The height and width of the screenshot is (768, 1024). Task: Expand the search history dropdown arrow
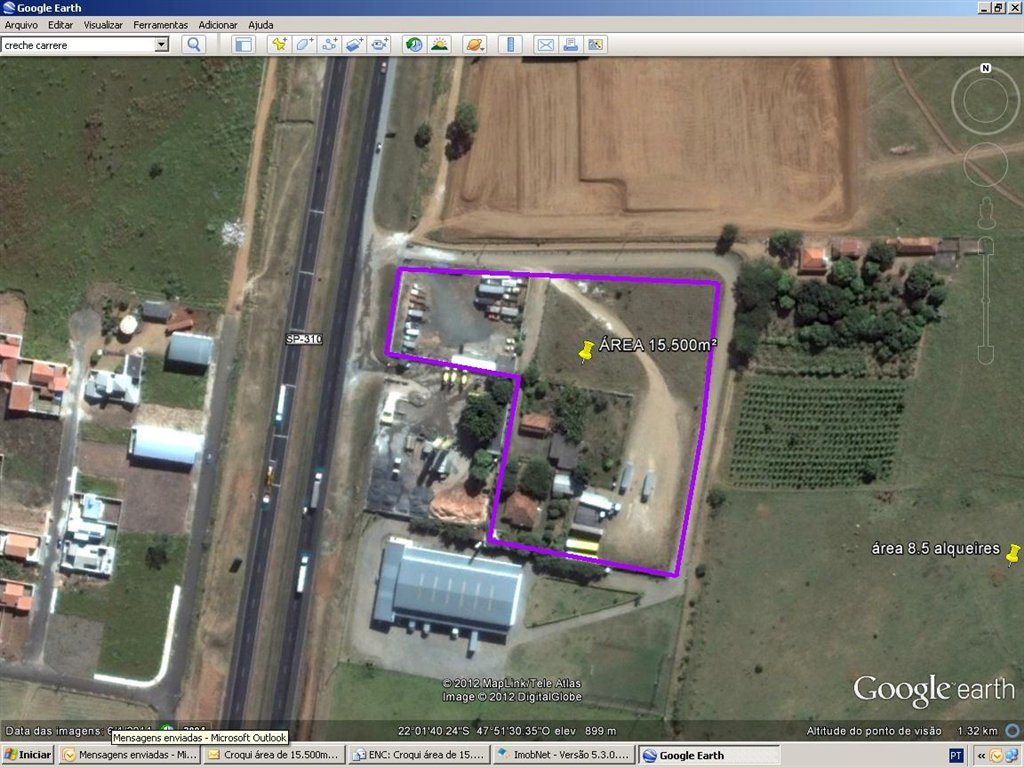coord(162,45)
